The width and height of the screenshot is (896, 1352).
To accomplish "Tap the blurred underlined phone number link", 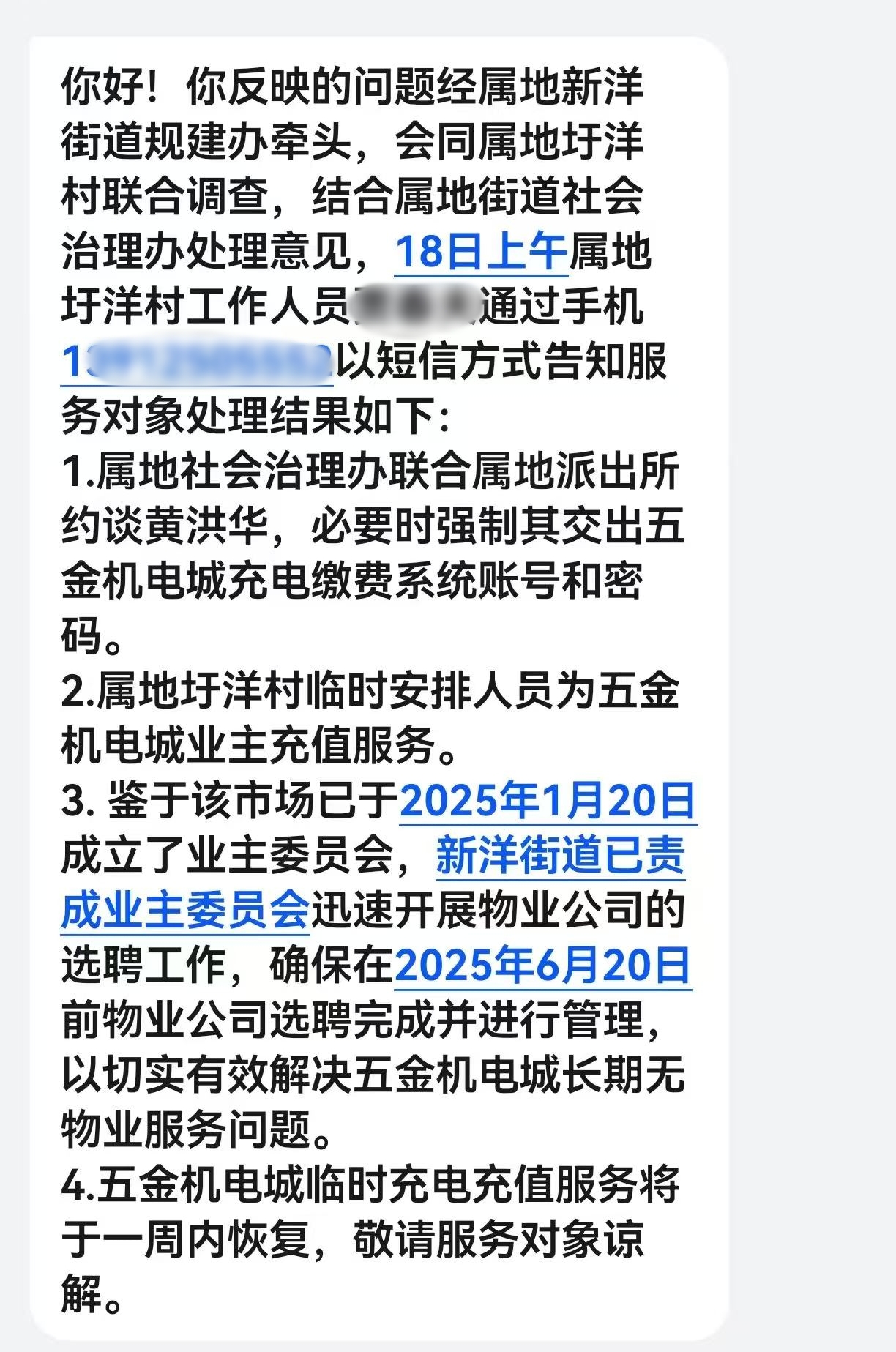I will point(197,362).
